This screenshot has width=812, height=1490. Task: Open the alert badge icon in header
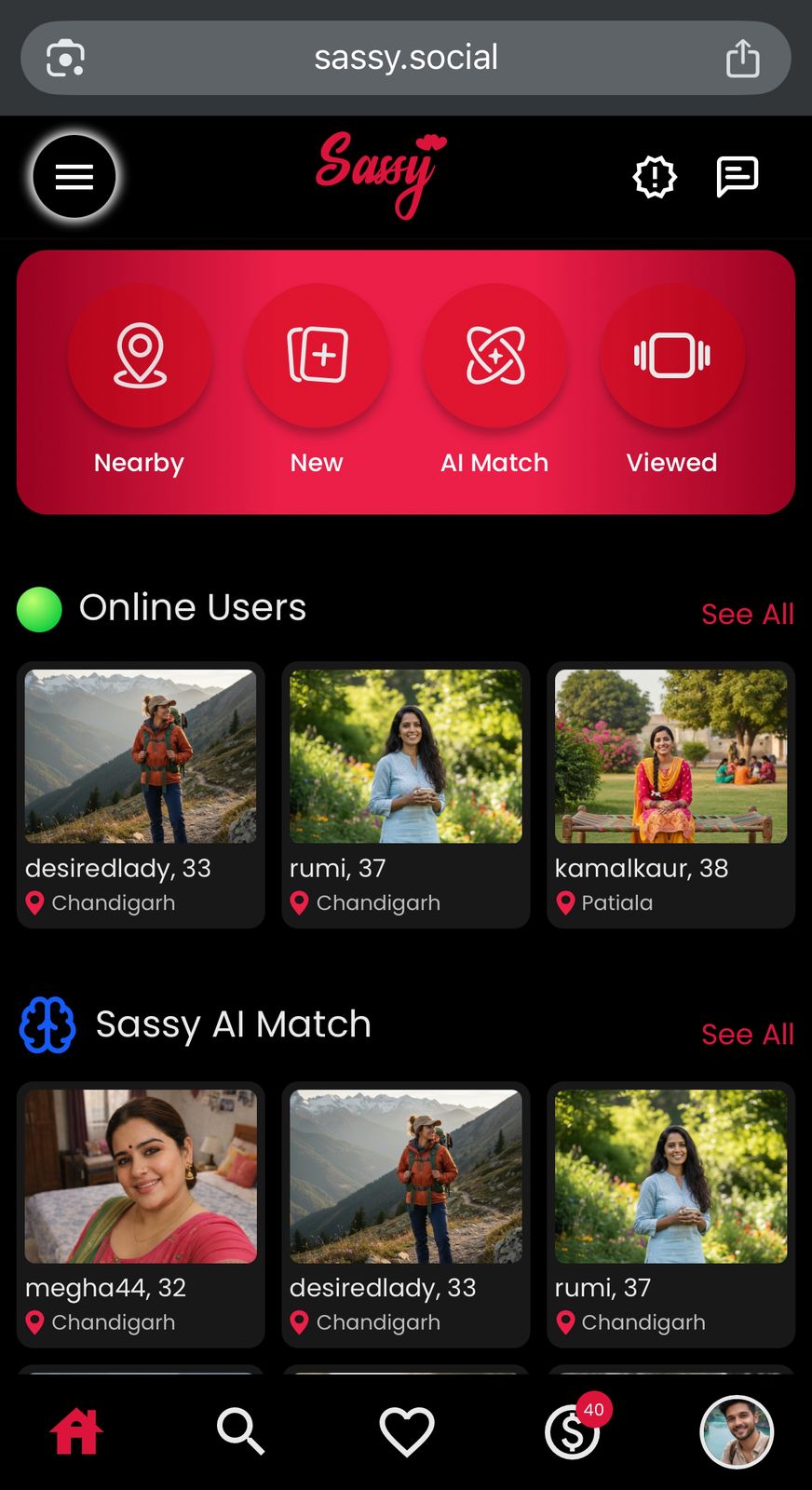click(x=655, y=177)
